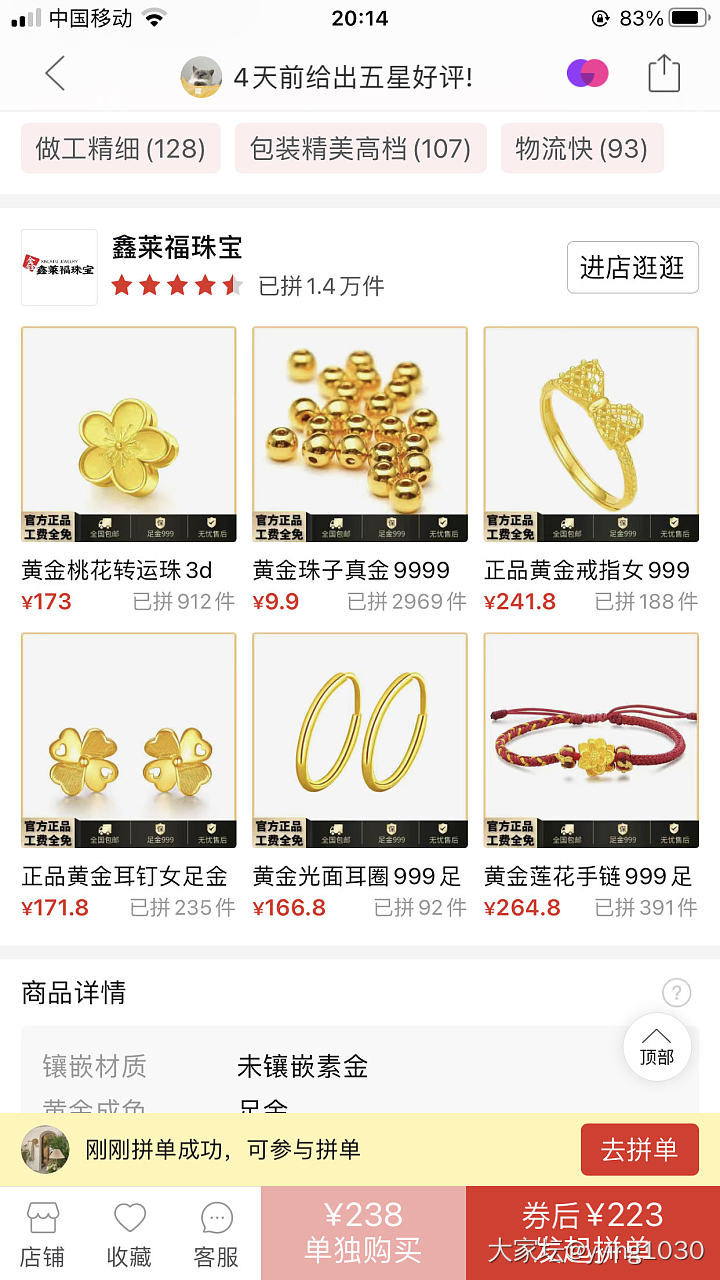Open the help icon beside 商品详情
This screenshot has height=1280, width=720.
676,993
